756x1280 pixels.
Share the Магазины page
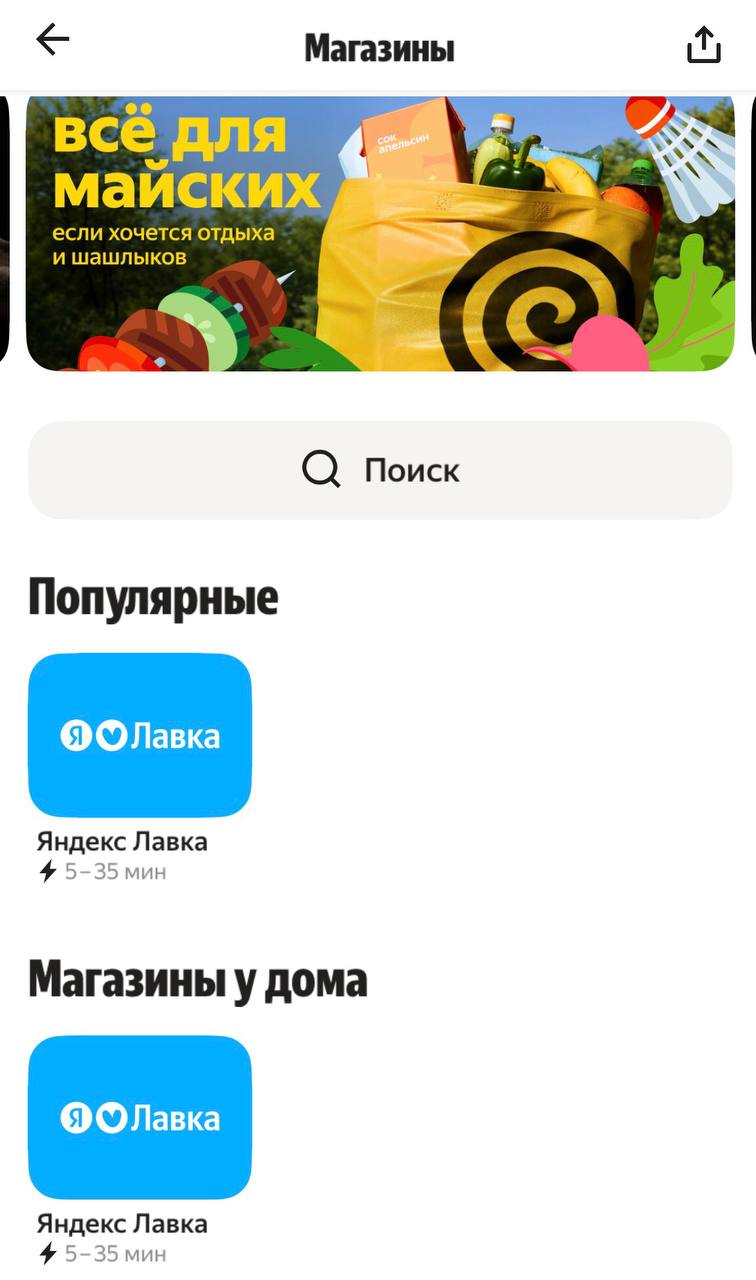704,45
